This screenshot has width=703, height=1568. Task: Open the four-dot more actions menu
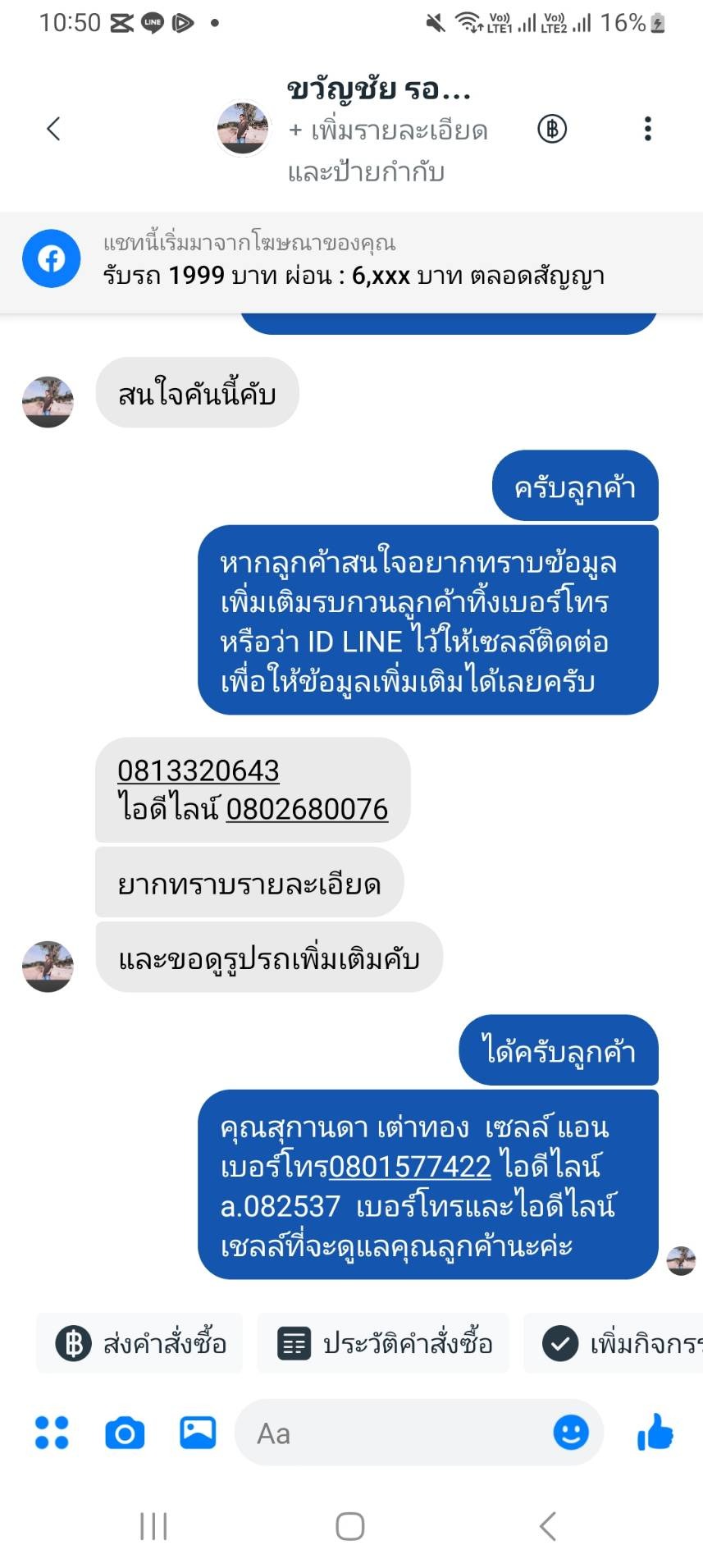tap(52, 1433)
